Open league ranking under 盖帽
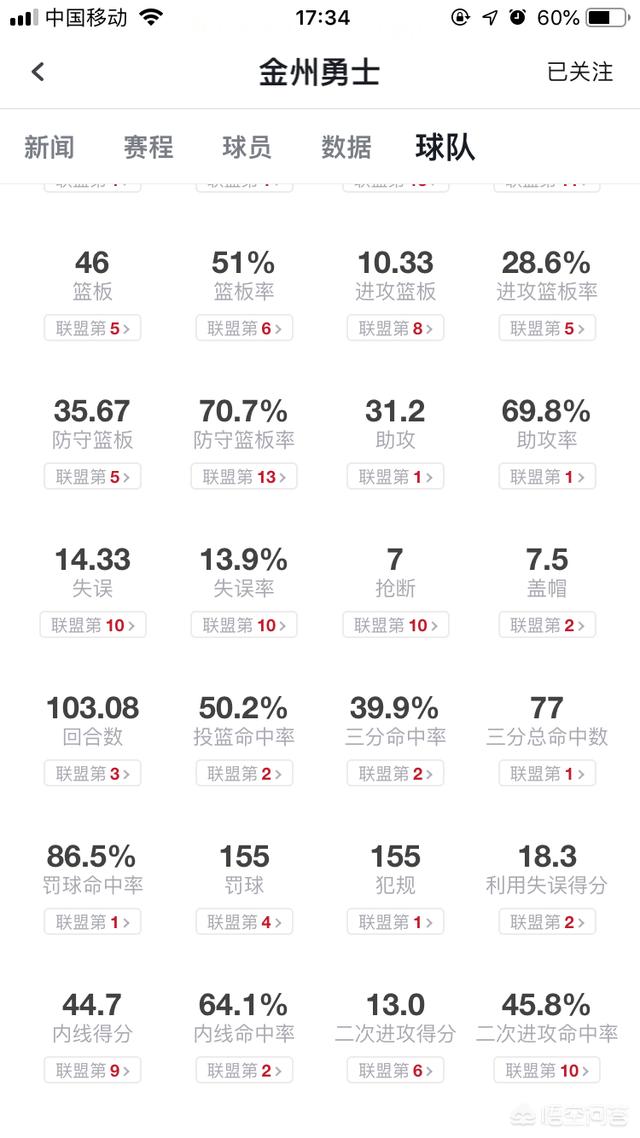Image resolution: width=640 pixels, height=1138 pixels. coord(547,625)
